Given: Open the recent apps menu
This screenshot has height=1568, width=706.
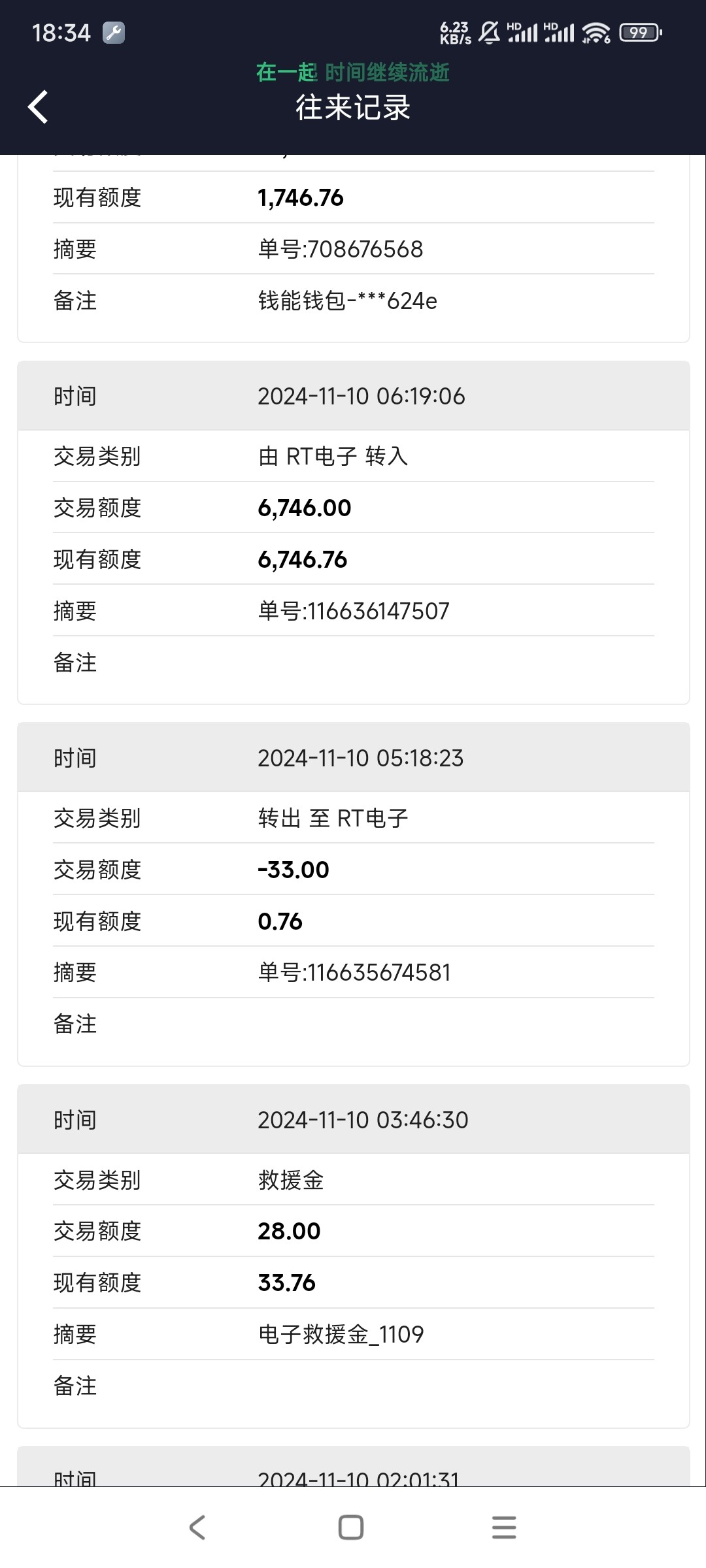Looking at the screenshot, I should tap(504, 1527).
